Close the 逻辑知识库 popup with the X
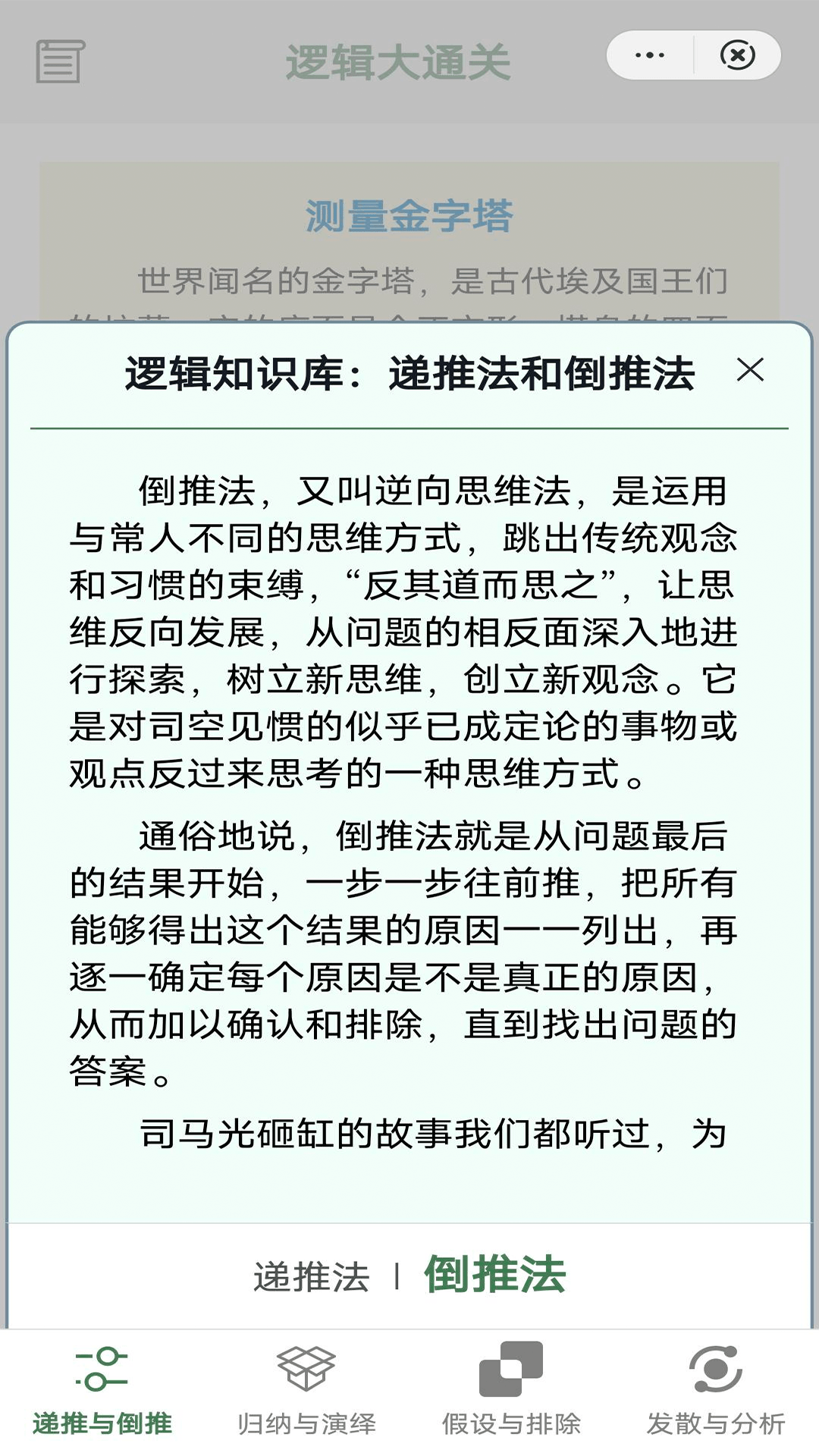819x1456 pixels. coord(750,371)
